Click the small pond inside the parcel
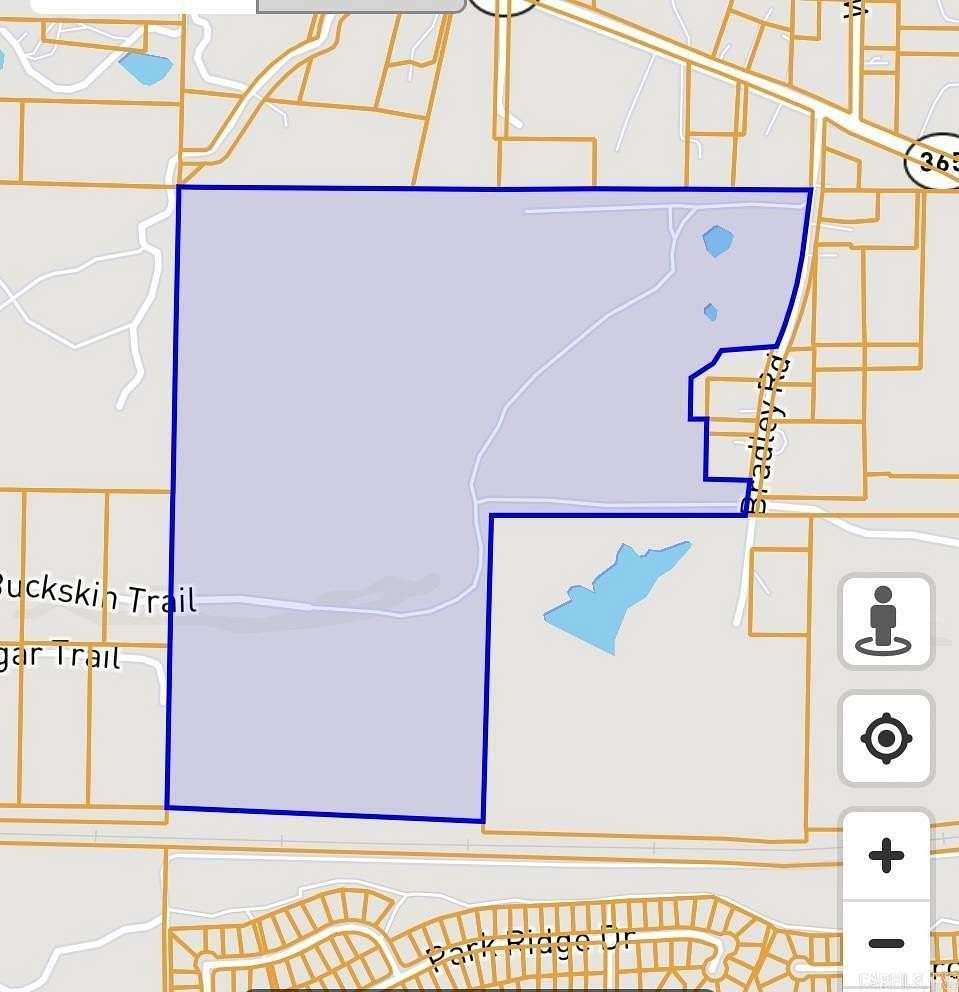 (716, 240)
